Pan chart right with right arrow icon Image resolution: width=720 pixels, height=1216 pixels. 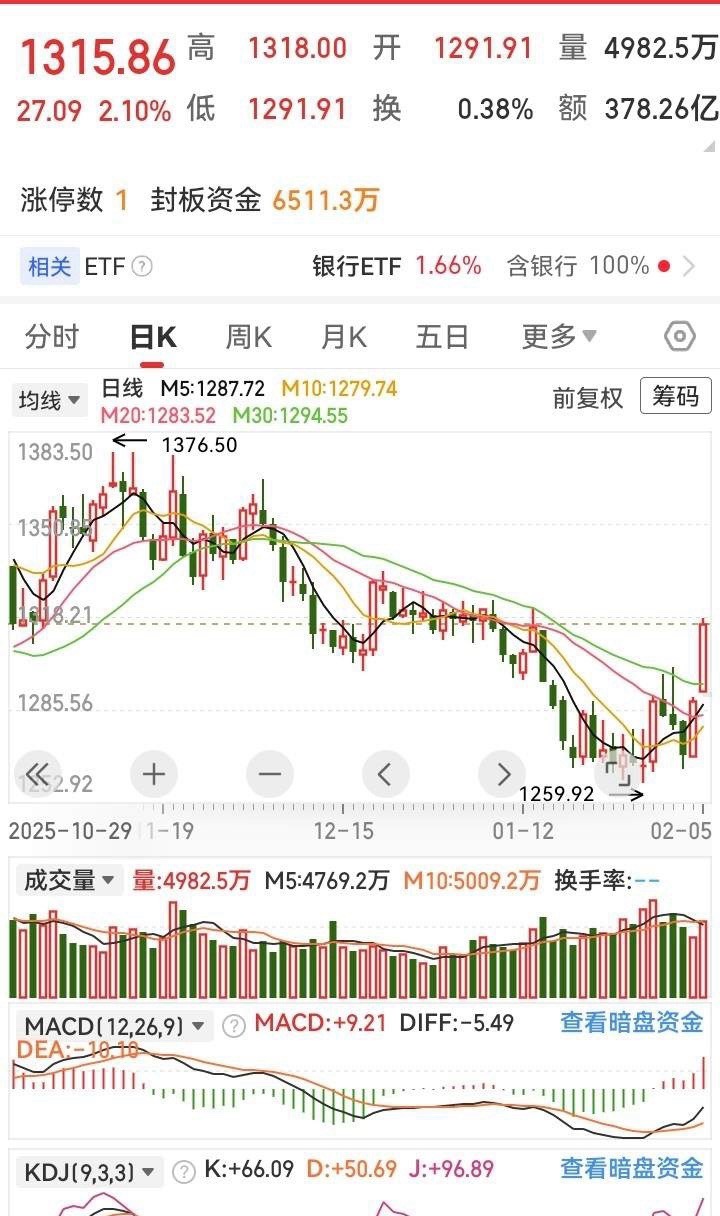coord(502,773)
